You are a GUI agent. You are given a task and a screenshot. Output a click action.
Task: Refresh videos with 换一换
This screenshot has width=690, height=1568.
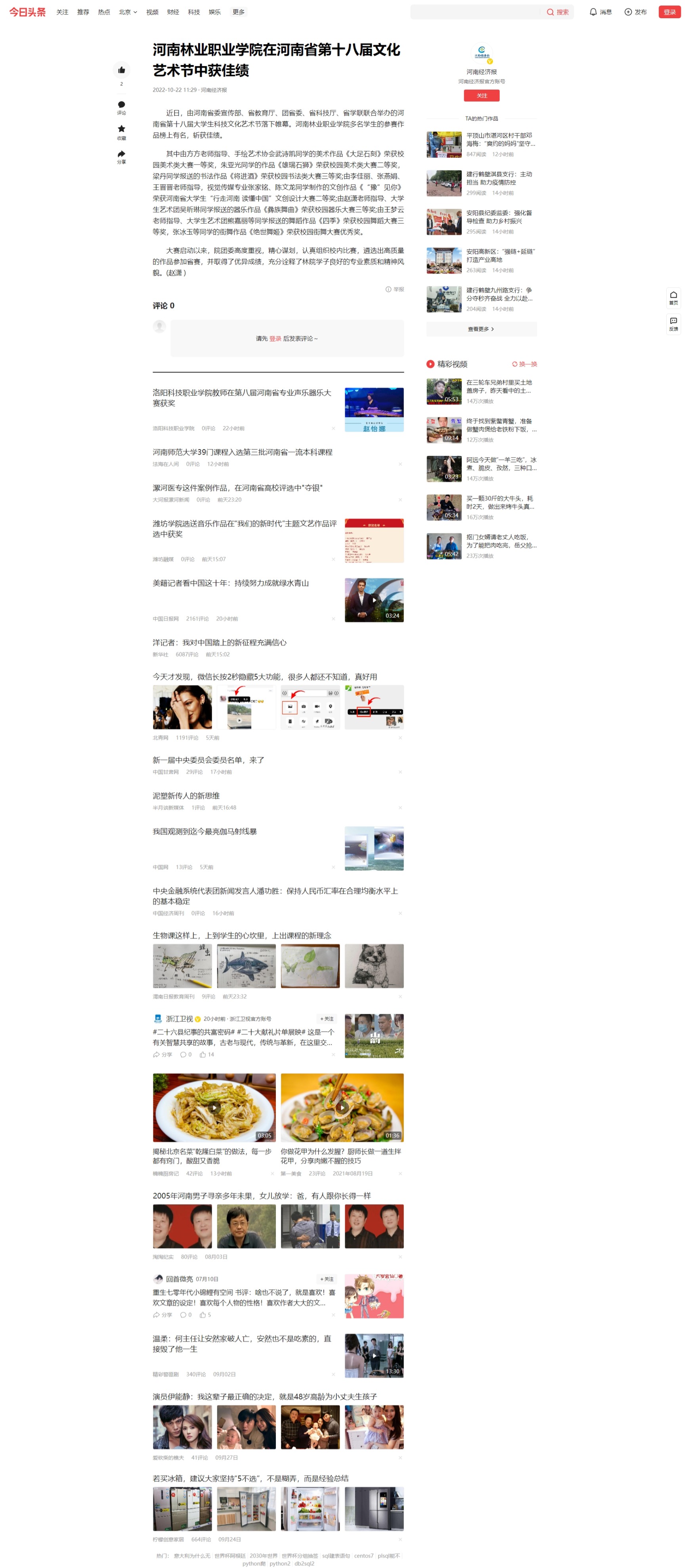(524, 364)
